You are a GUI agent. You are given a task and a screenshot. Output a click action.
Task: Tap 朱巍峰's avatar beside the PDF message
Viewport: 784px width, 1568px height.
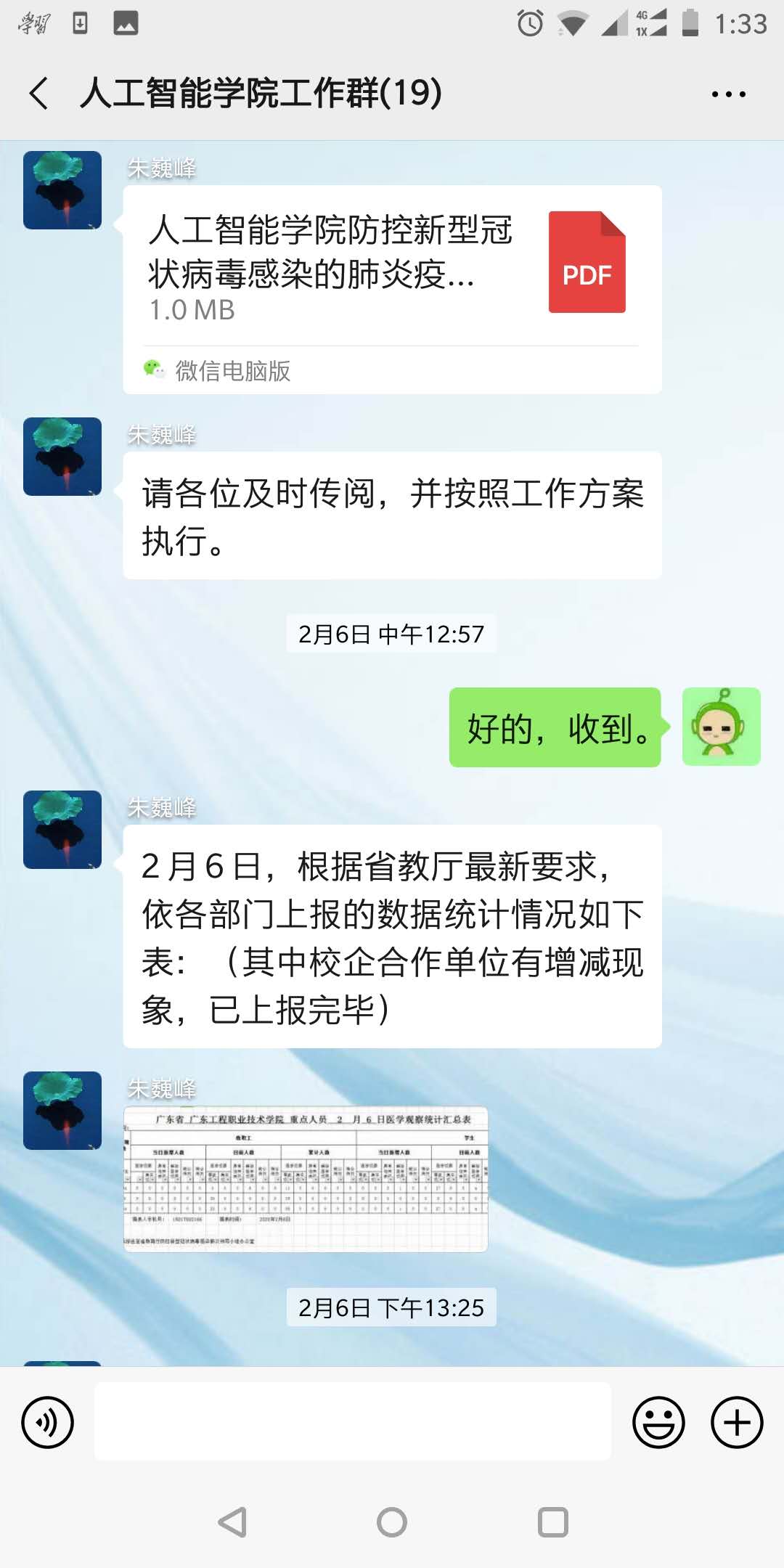[x=62, y=190]
